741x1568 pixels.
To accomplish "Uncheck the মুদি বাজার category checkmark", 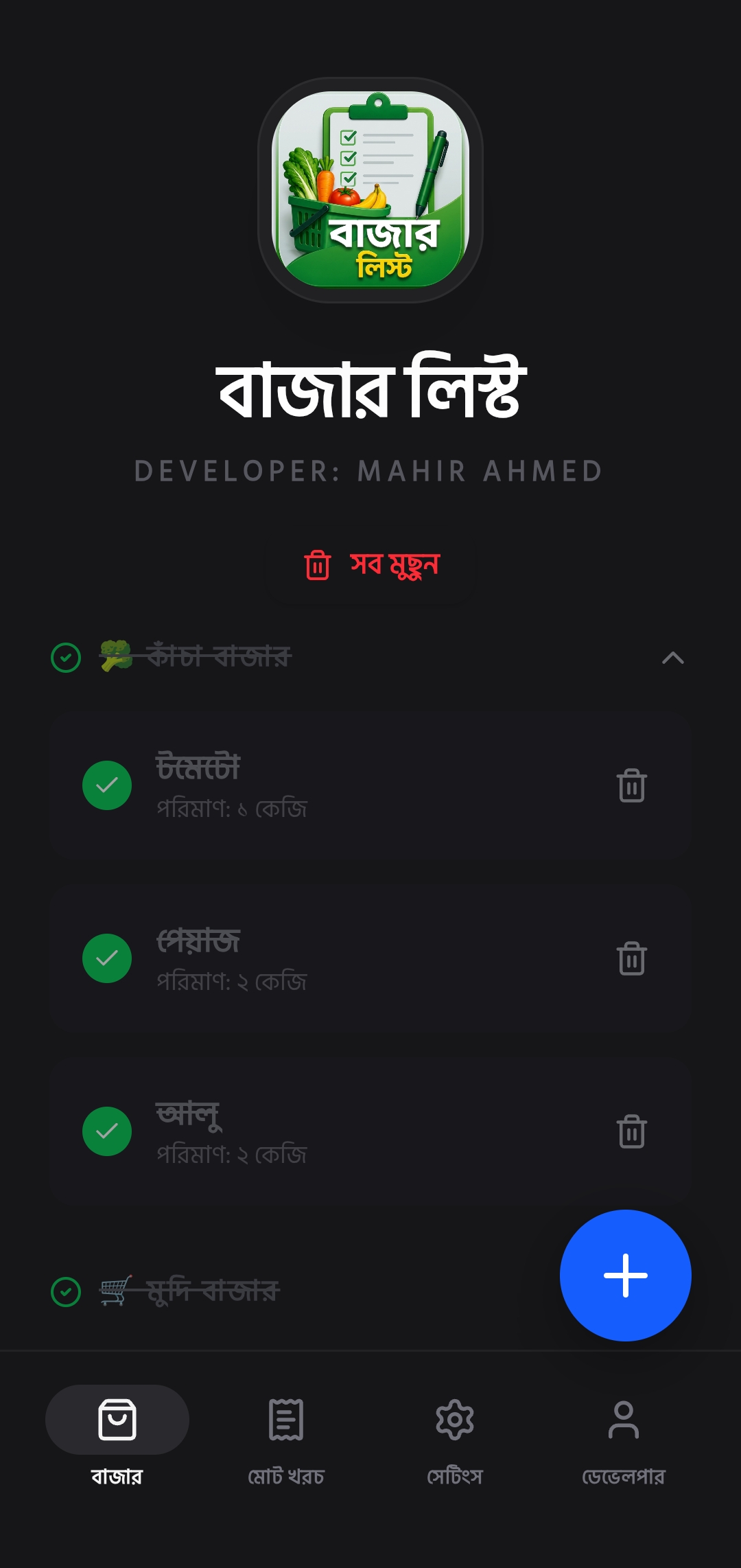I will tap(66, 1292).
